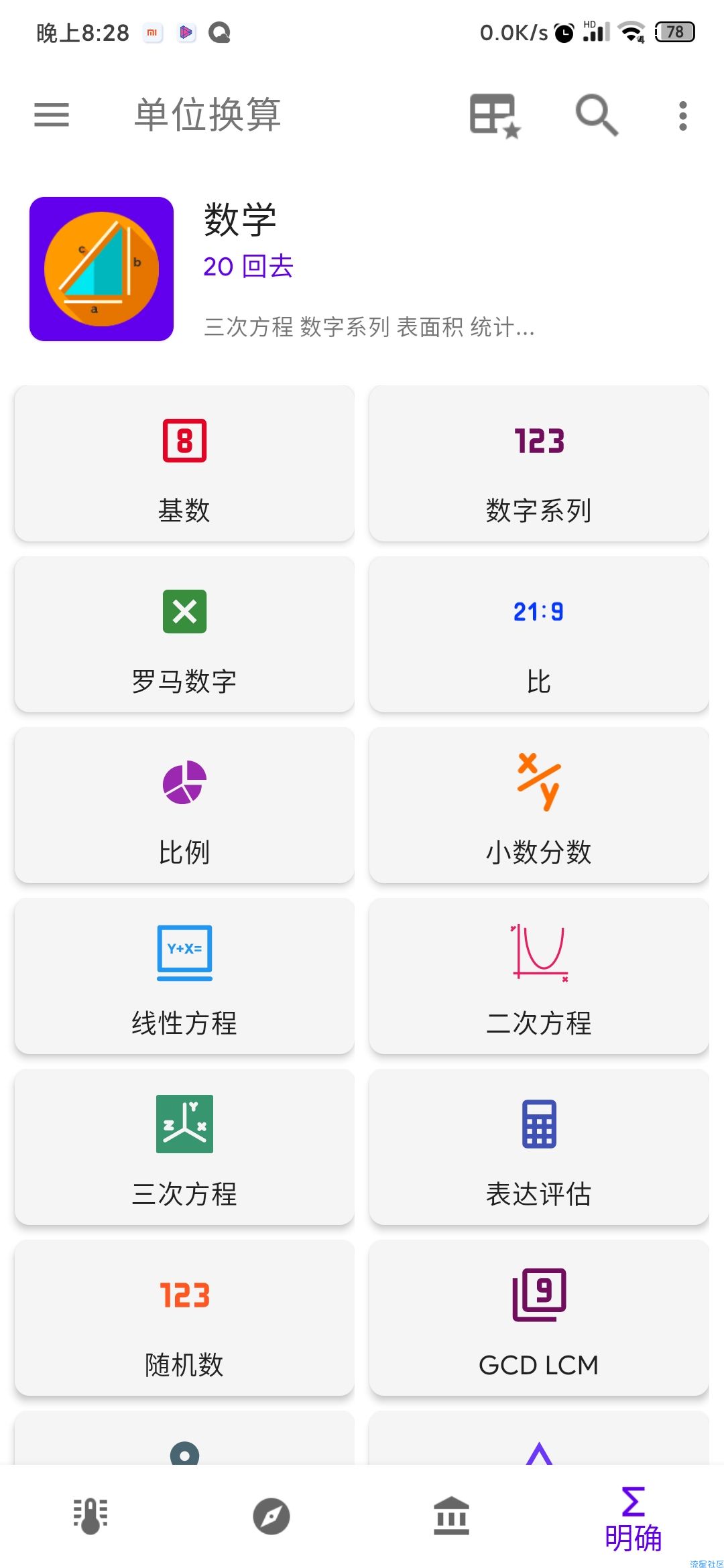
Task: Open the 随机数 card
Action: pyautogui.click(x=184, y=1317)
